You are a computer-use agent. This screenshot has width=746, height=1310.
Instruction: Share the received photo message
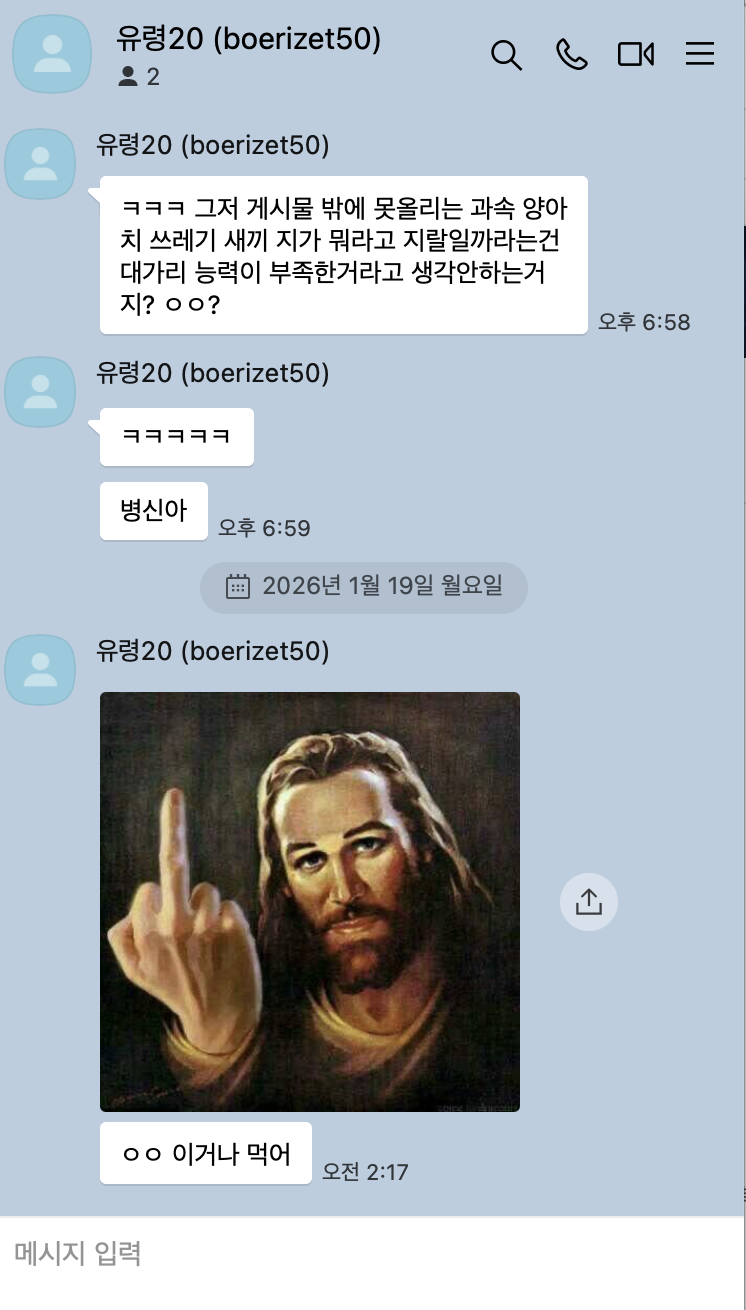click(x=588, y=902)
